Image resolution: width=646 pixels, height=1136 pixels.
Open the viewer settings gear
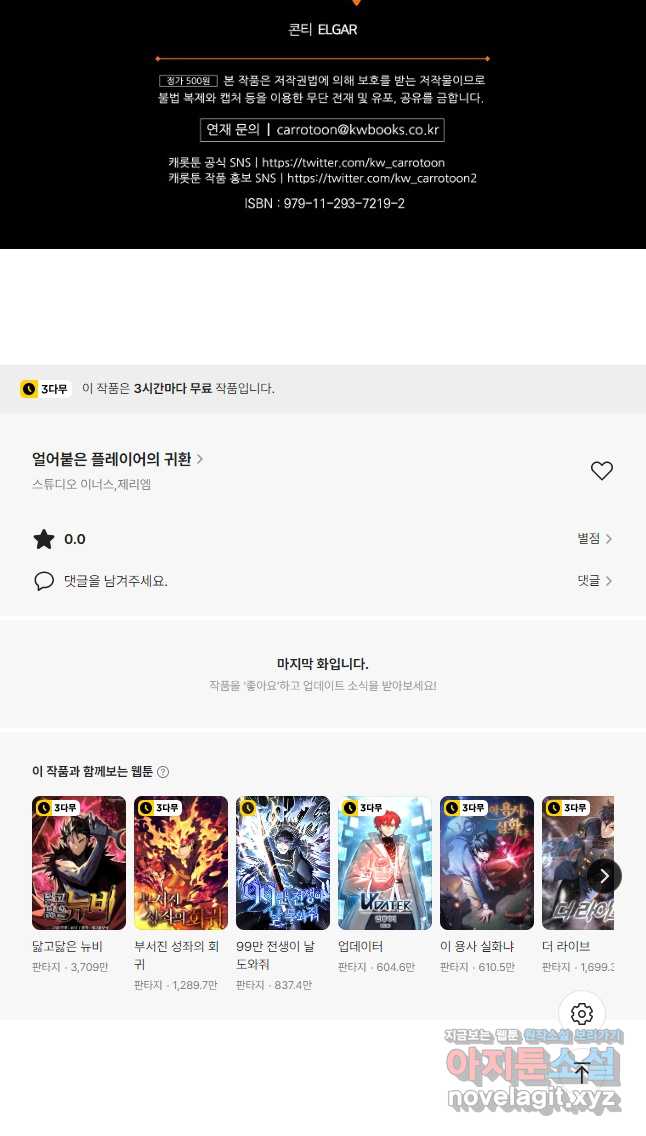582,1014
